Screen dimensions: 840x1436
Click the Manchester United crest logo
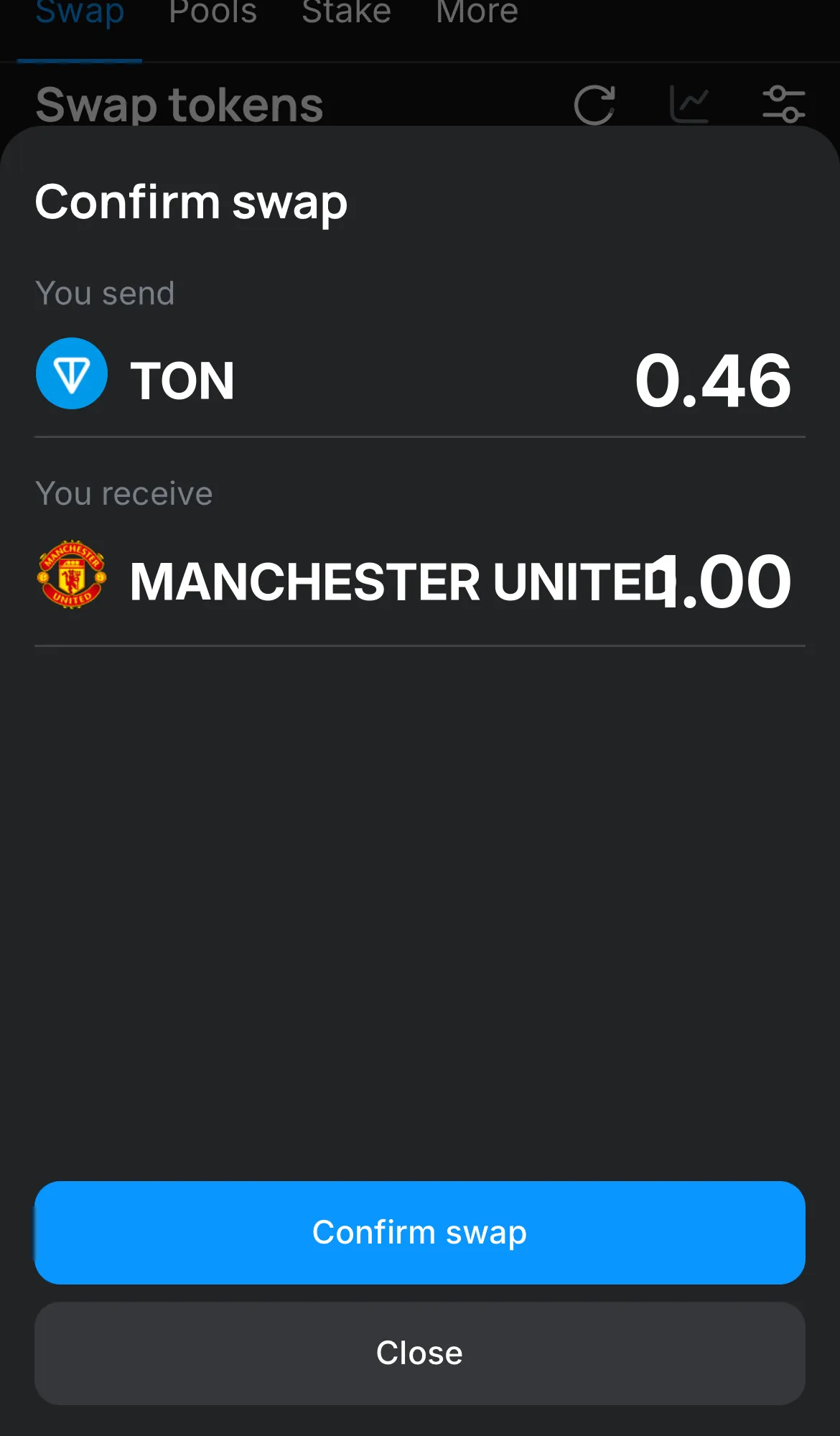71,574
